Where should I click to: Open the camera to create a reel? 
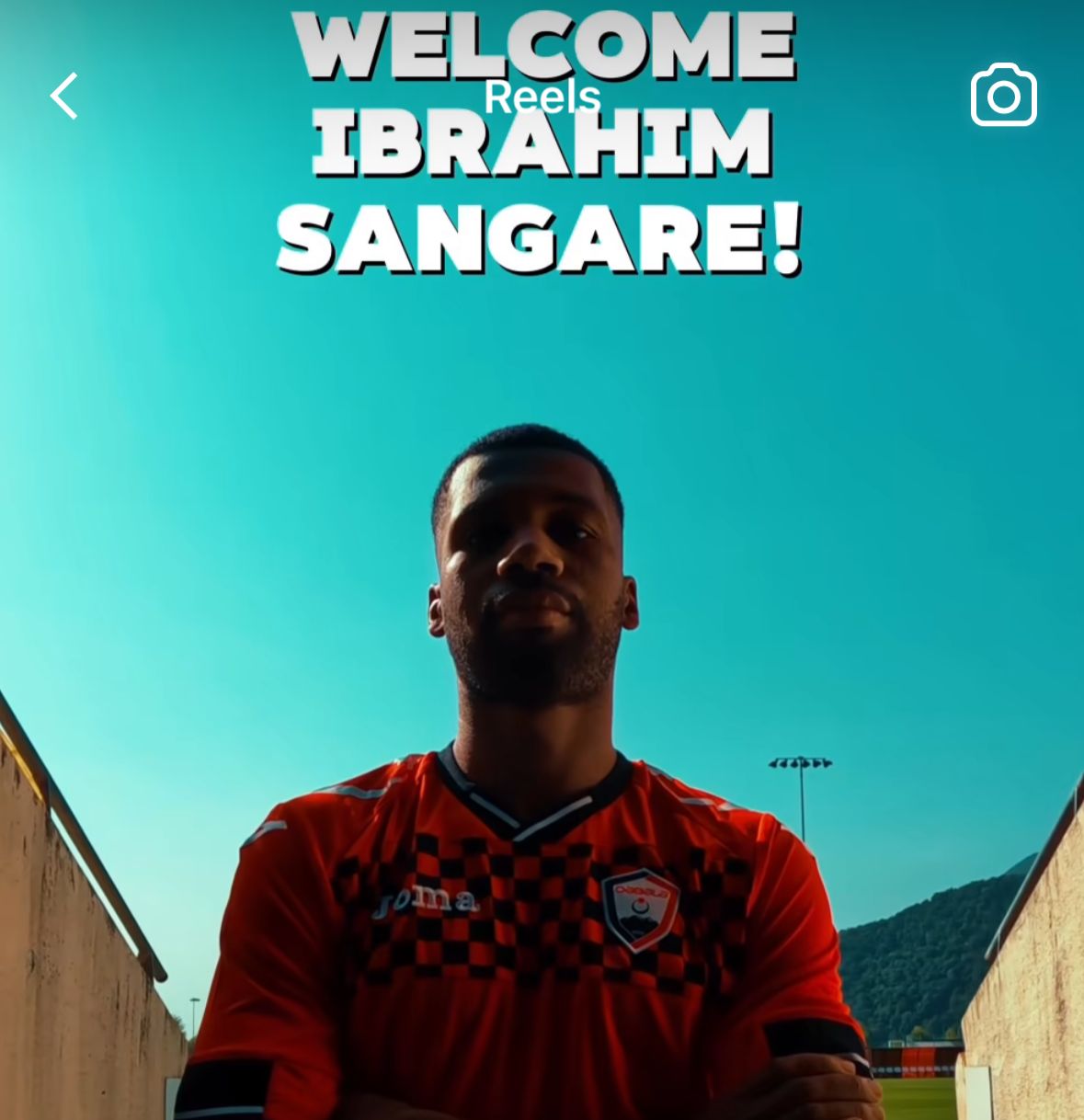[x=1003, y=96]
